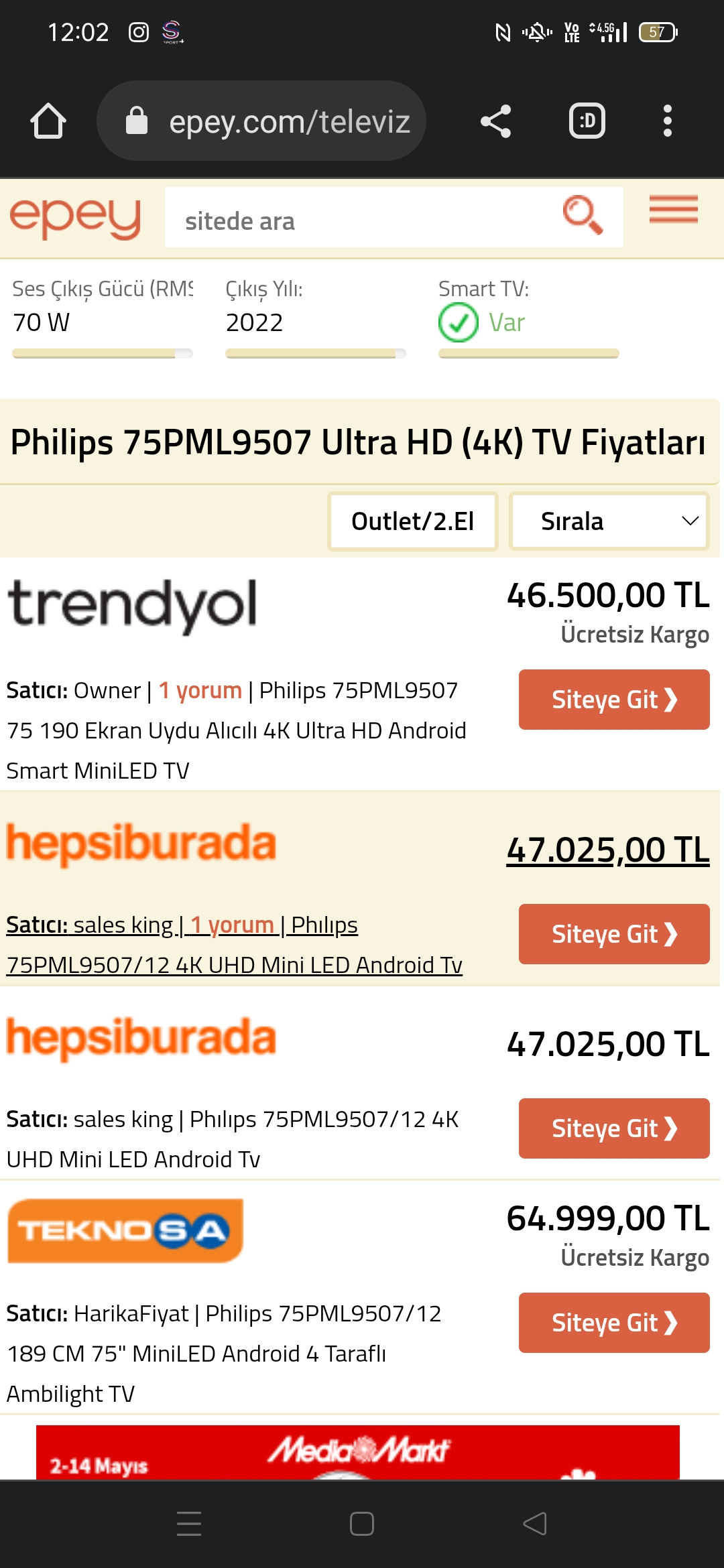
Task: Tap Siteye Git for the Trendyol offer
Action: coord(614,700)
